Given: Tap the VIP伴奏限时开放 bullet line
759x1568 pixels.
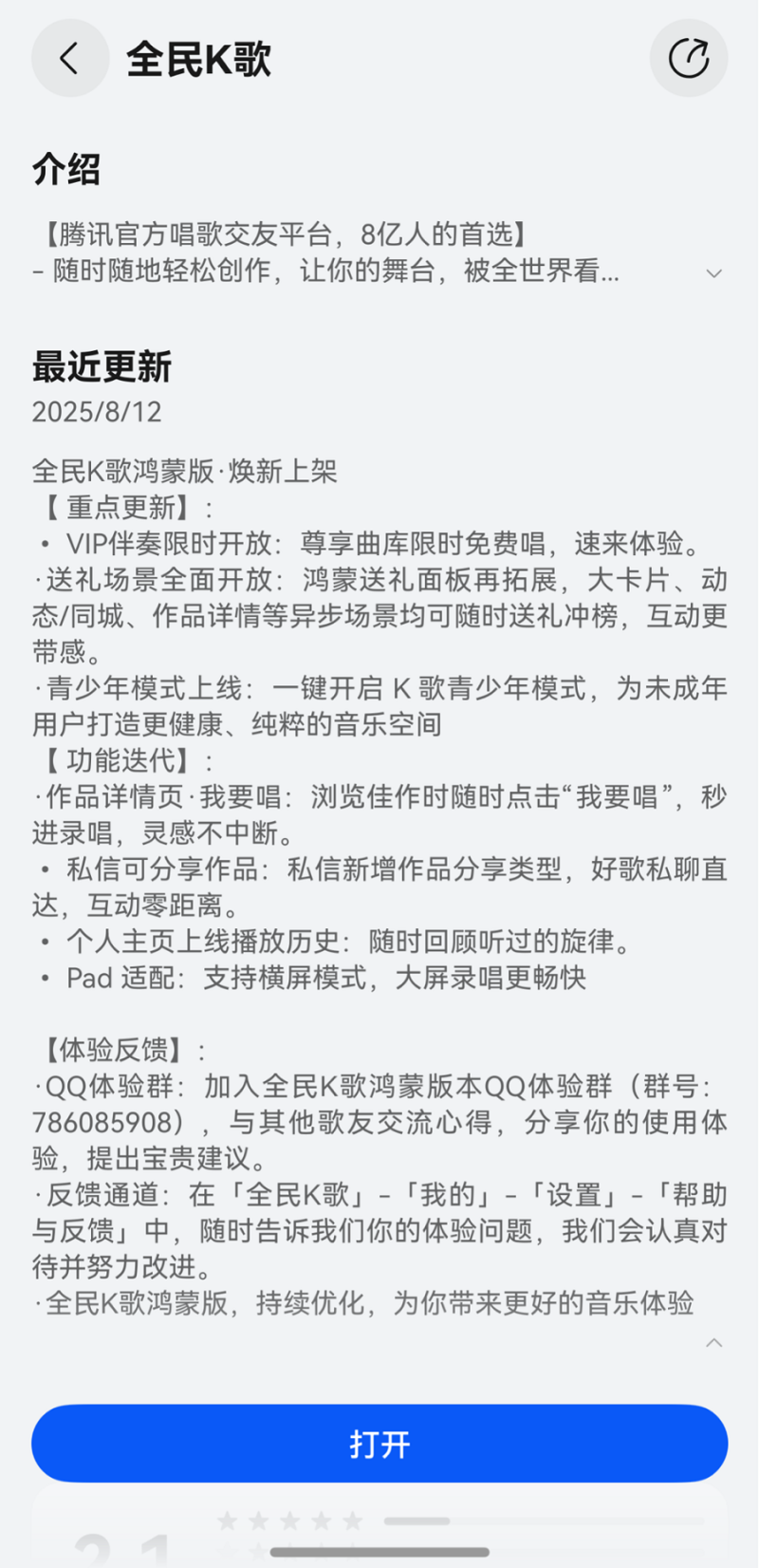Looking at the screenshot, I should 379,540.
